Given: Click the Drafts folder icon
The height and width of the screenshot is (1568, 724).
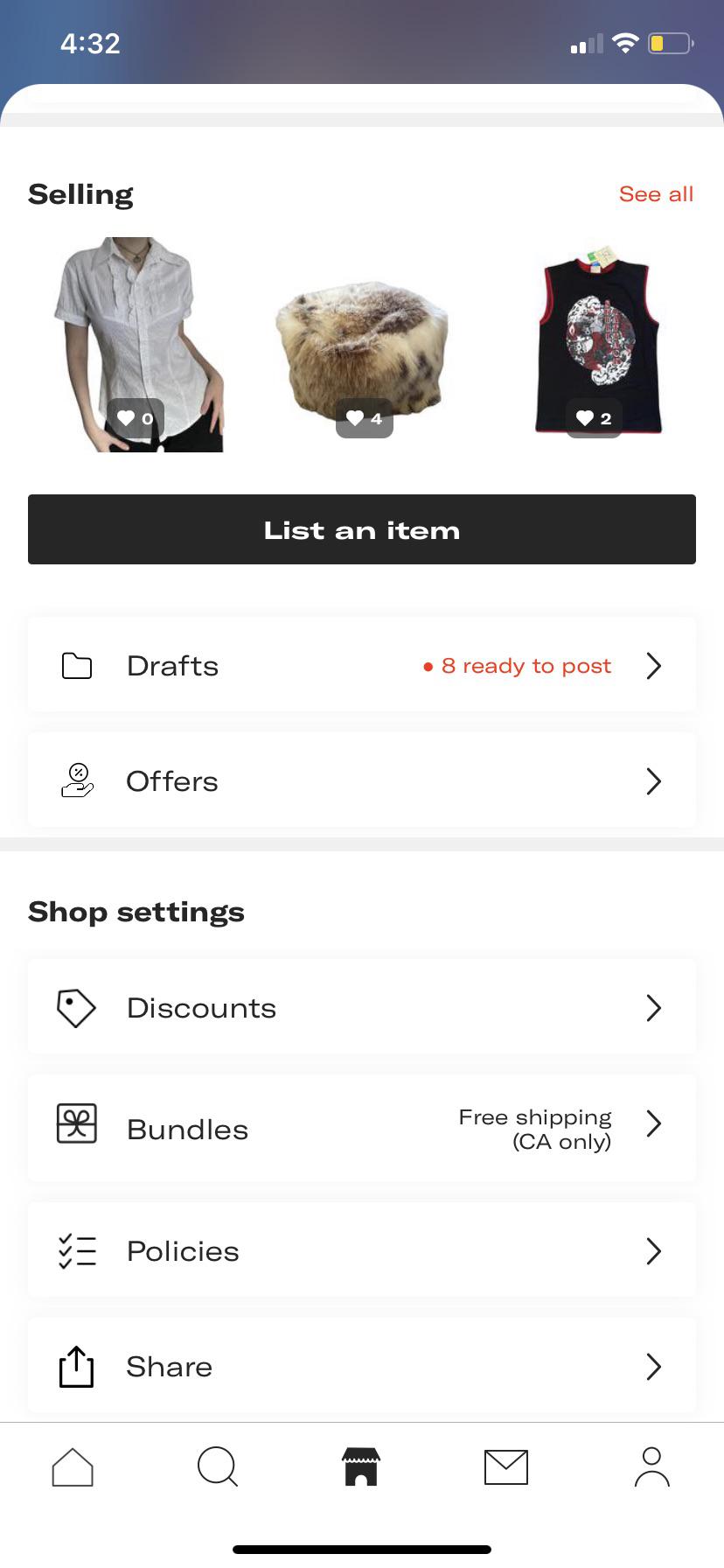Looking at the screenshot, I should click(77, 665).
